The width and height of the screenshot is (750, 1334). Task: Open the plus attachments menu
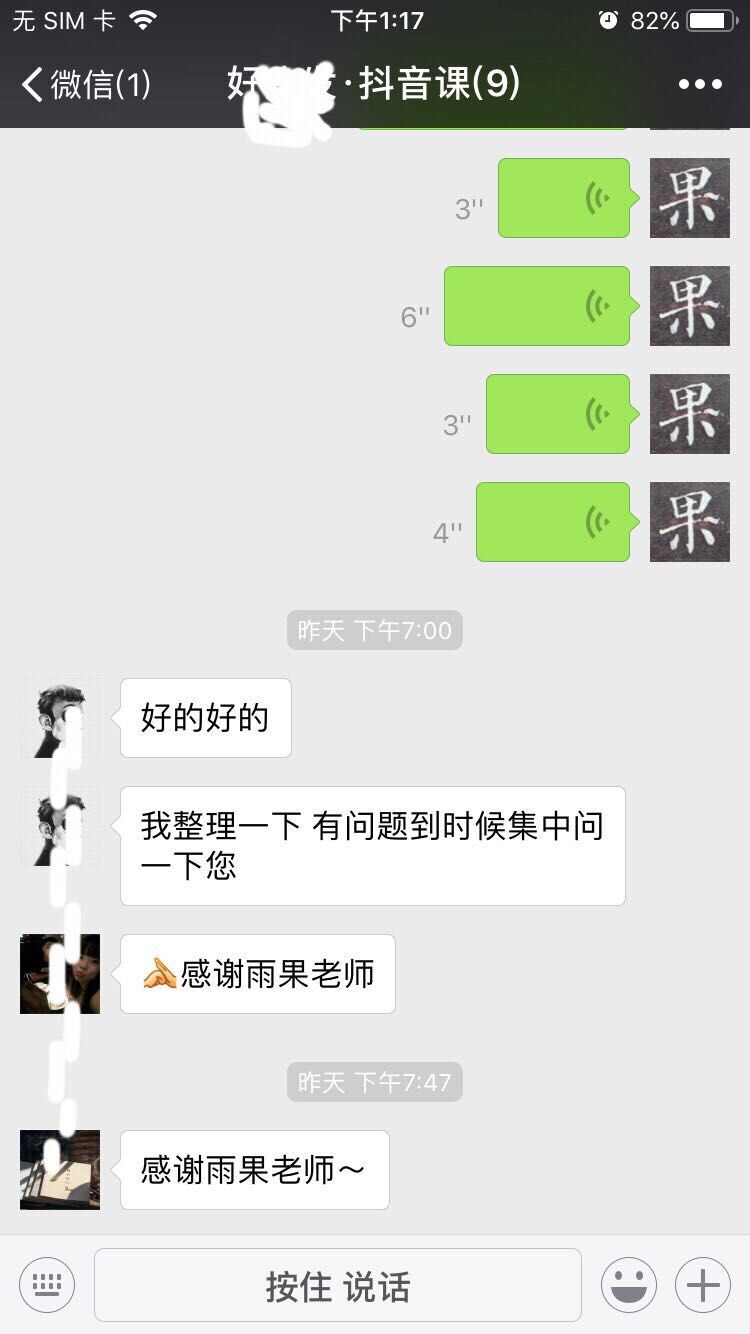[703, 1285]
